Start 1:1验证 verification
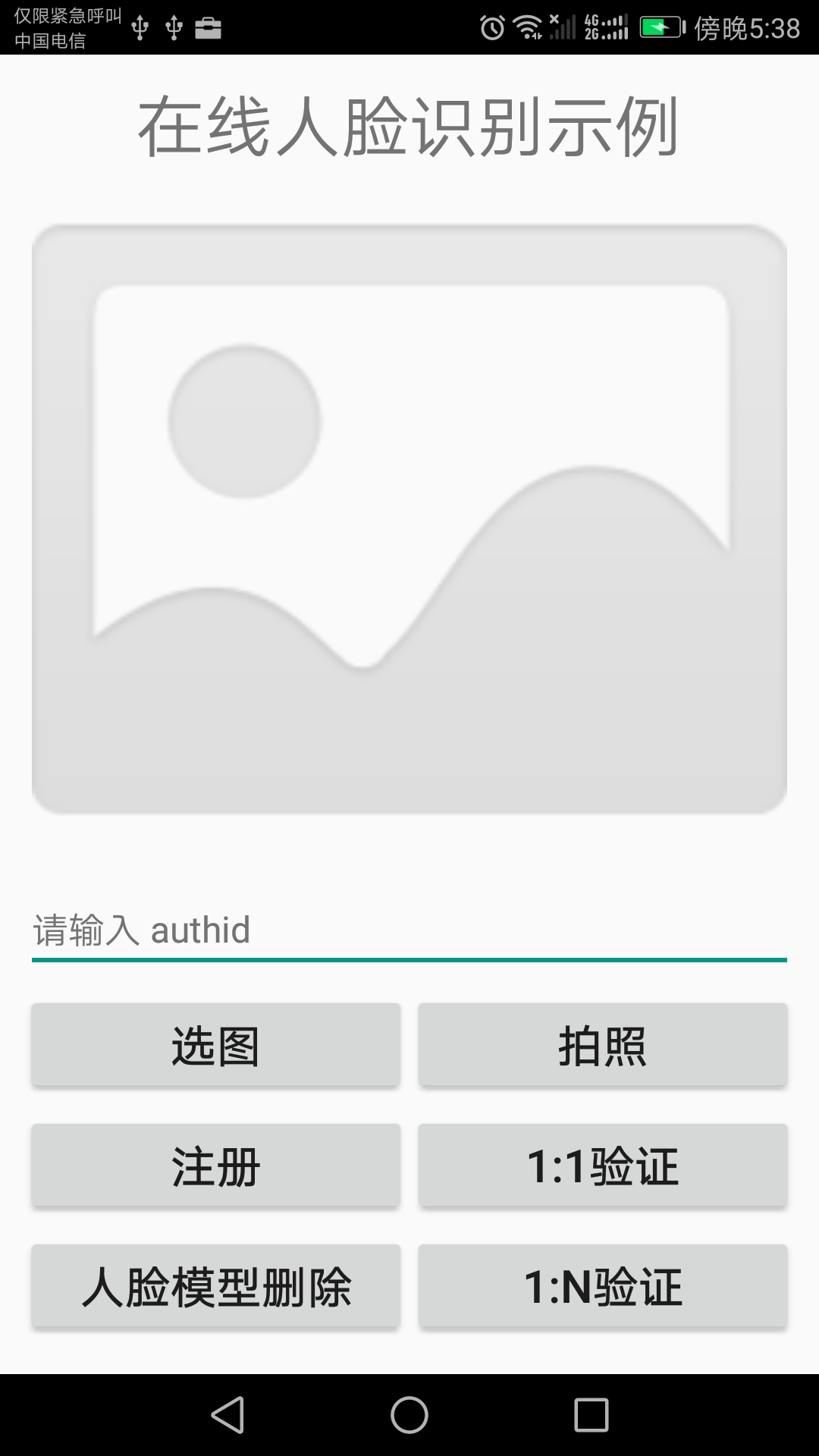Screen dimensions: 819x1456 pos(603,1166)
